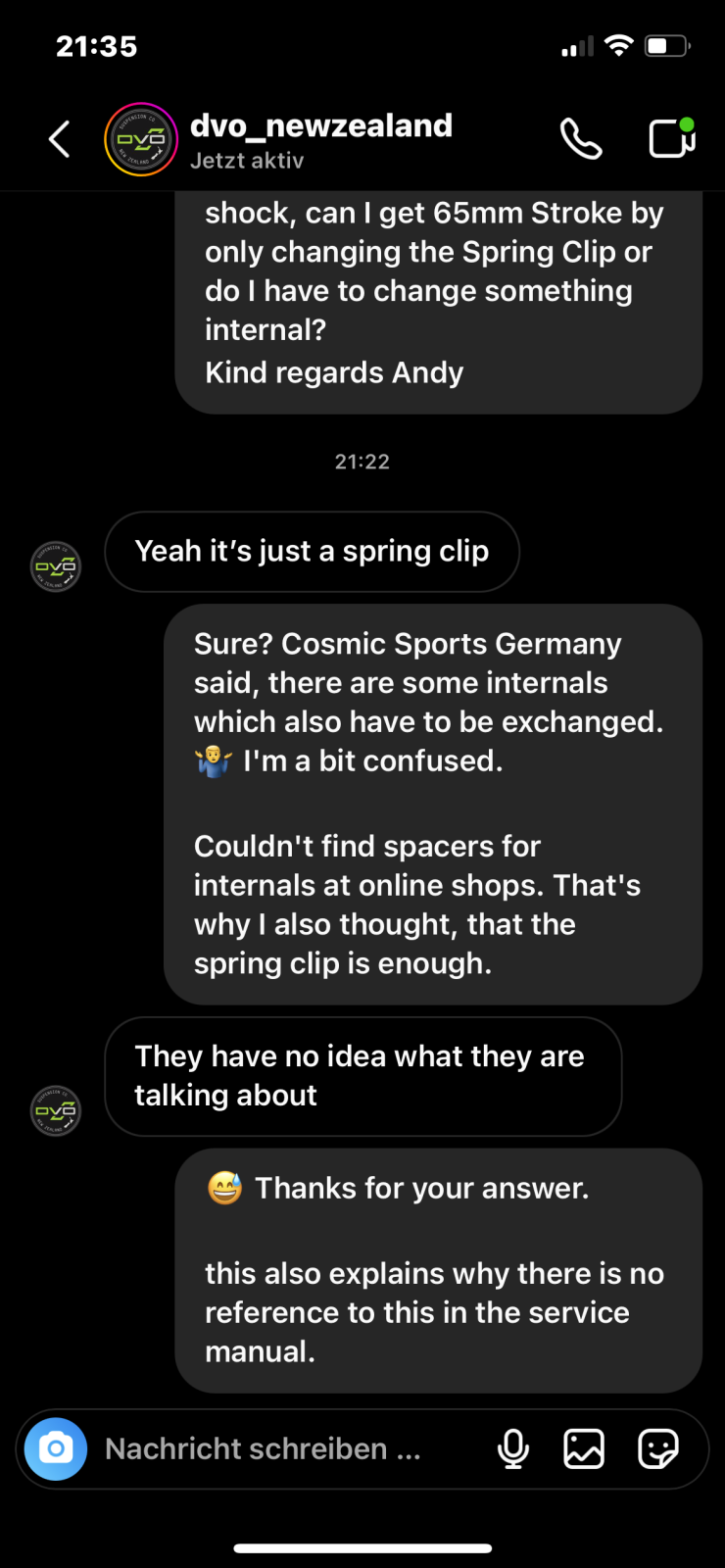
Task: Start a video call with dvo_newzealand
Action: (672, 138)
